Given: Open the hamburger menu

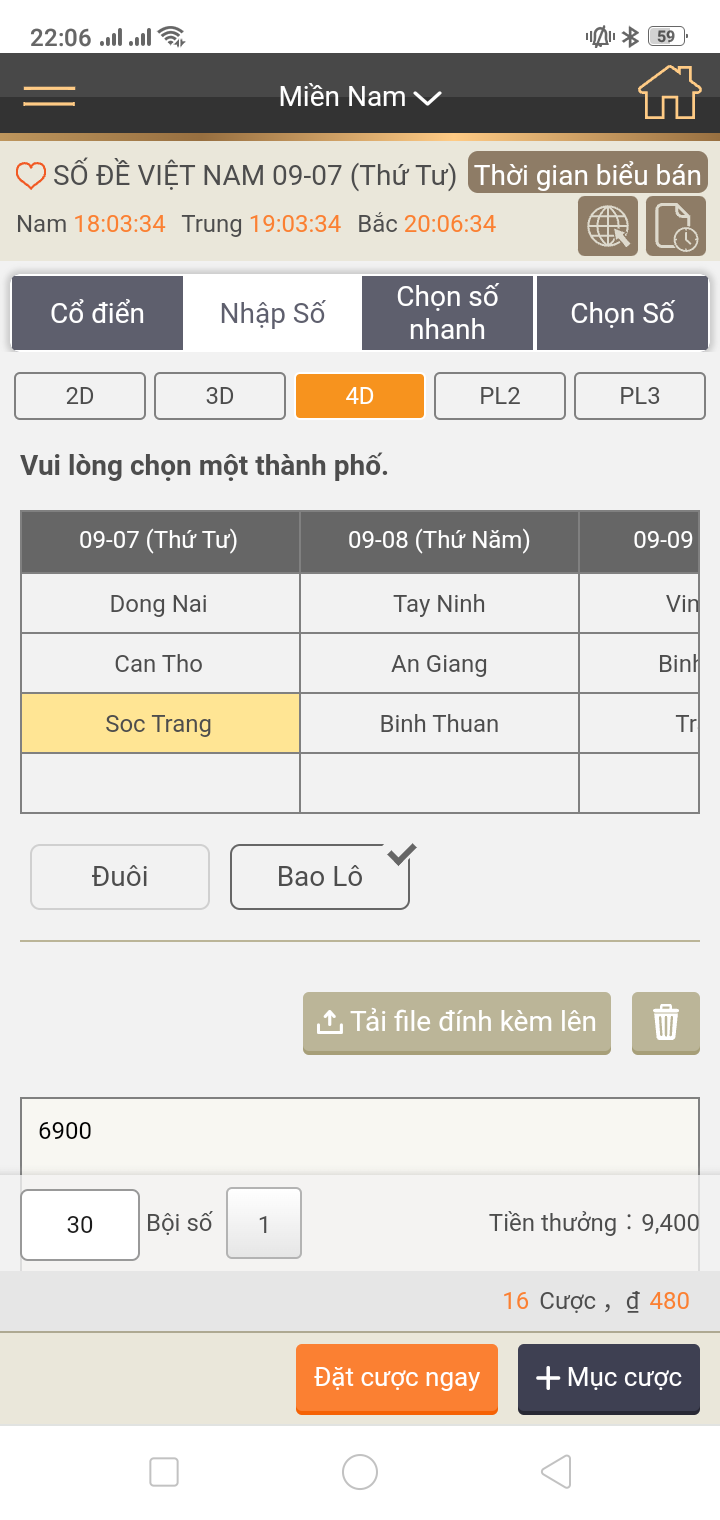Looking at the screenshot, I should point(49,96).
